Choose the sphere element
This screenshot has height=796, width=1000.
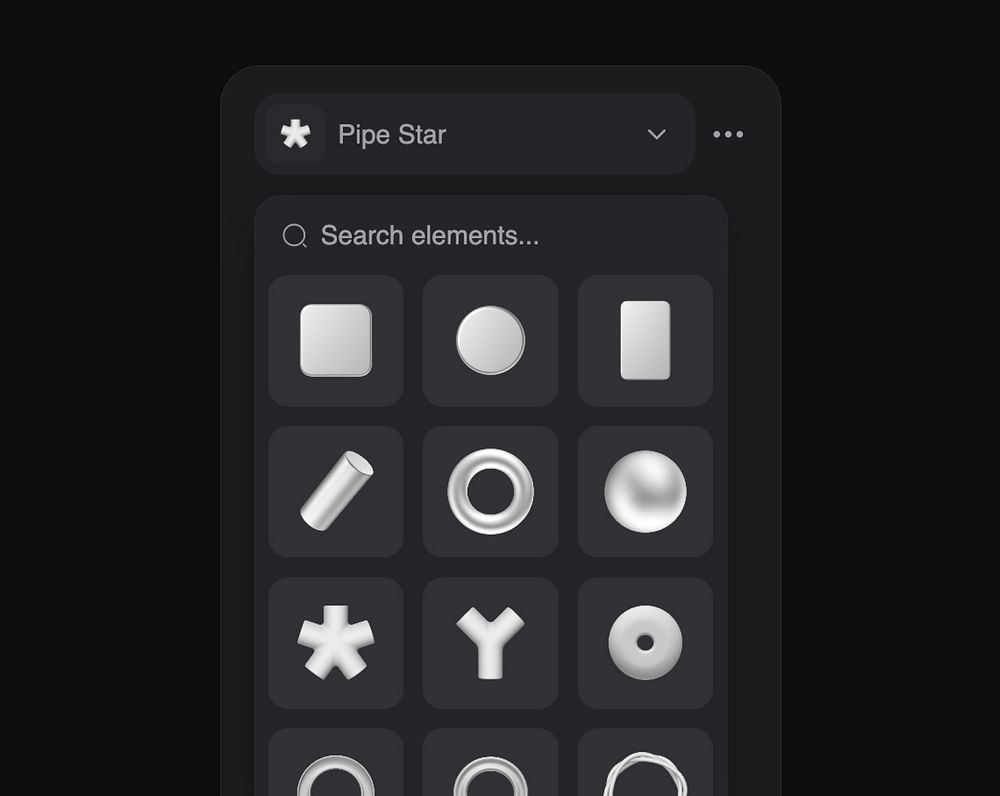click(645, 491)
